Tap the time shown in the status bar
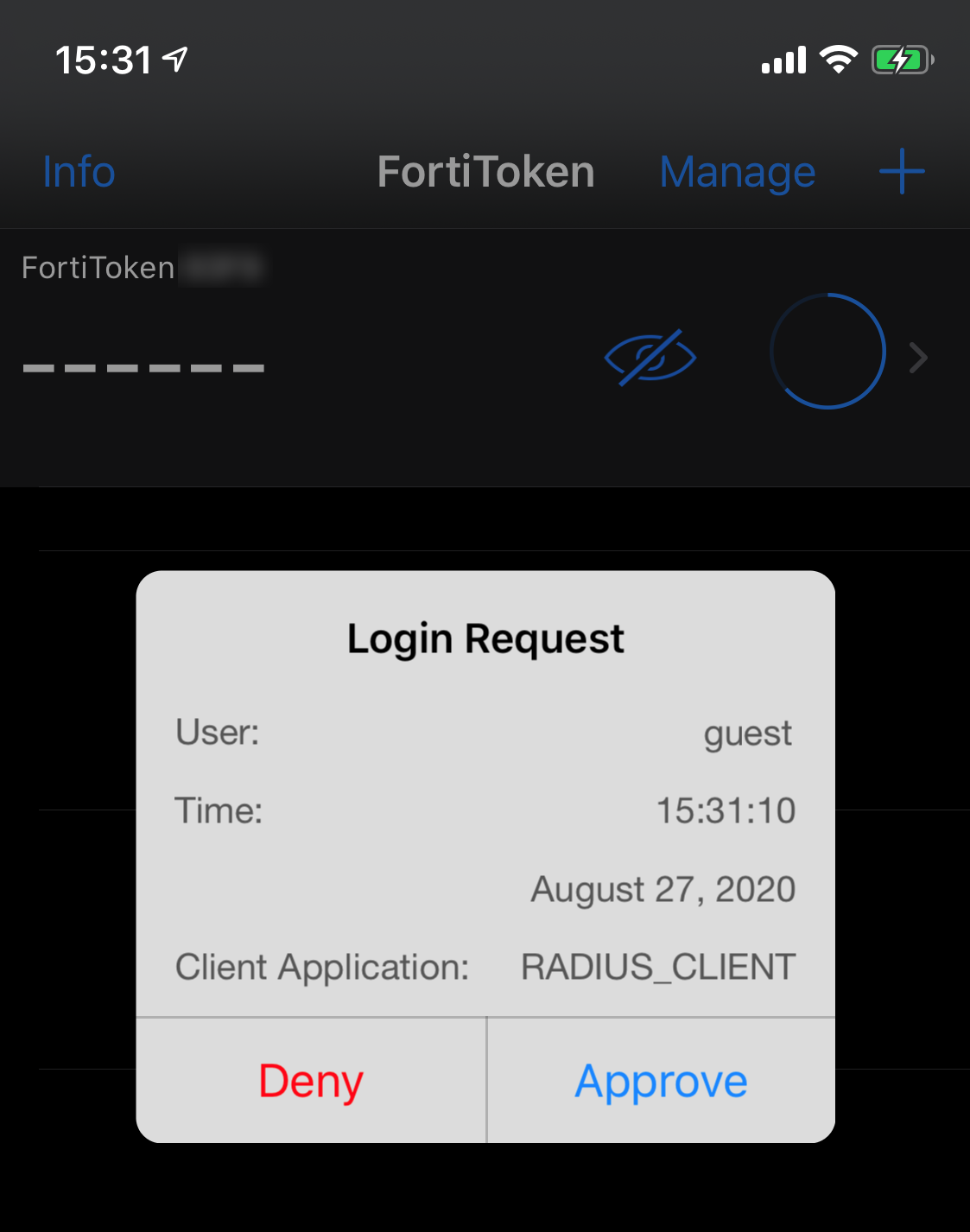The height and width of the screenshot is (1232, 970). point(104,57)
